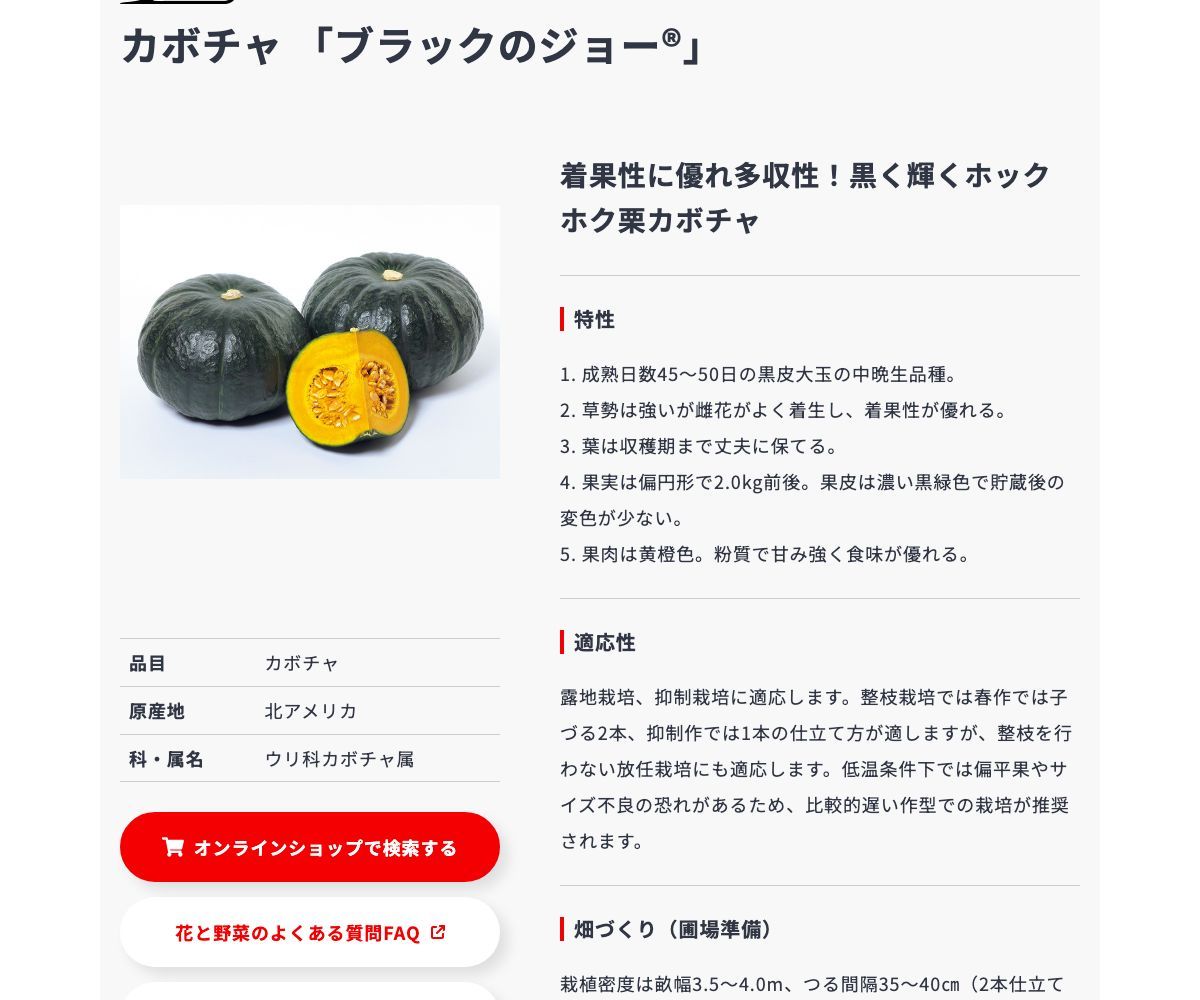Screen dimensions: 1200x1000
Task: Open the 花と野菜のよくある質問FAQ link
Action: tap(310, 933)
